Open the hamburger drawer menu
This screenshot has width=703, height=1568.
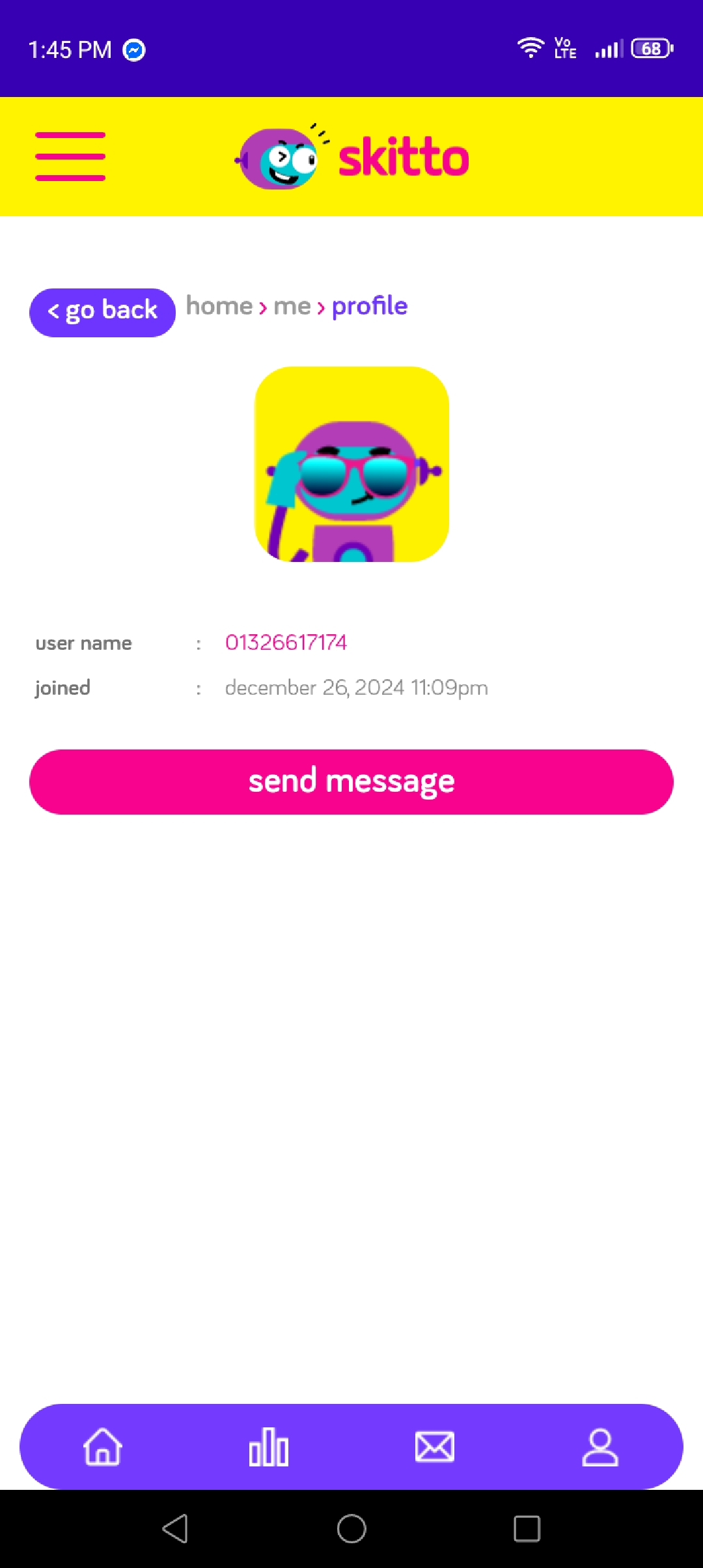[x=70, y=156]
